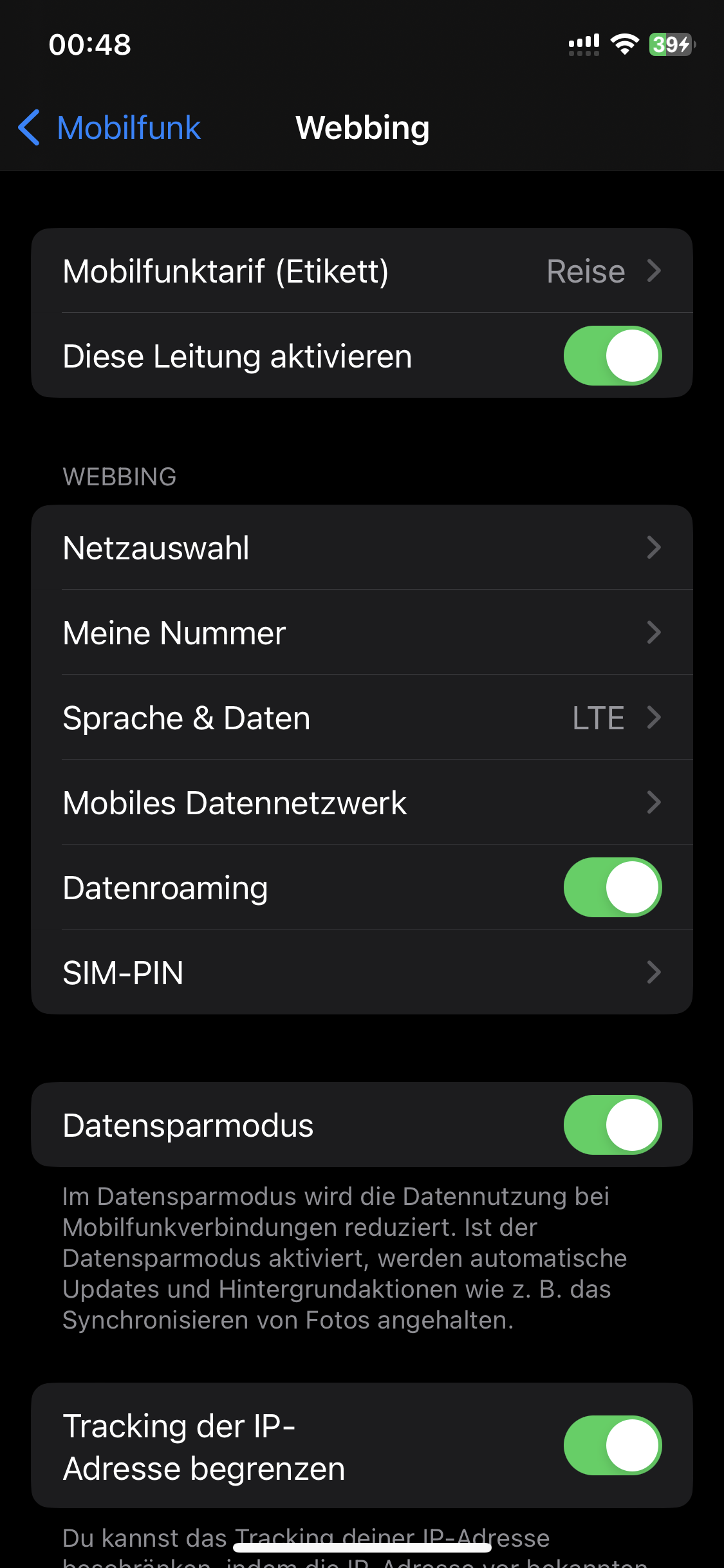Screen dimensions: 724x1568
Task: Go back to Mobilfunk settings
Action: click(109, 127)
